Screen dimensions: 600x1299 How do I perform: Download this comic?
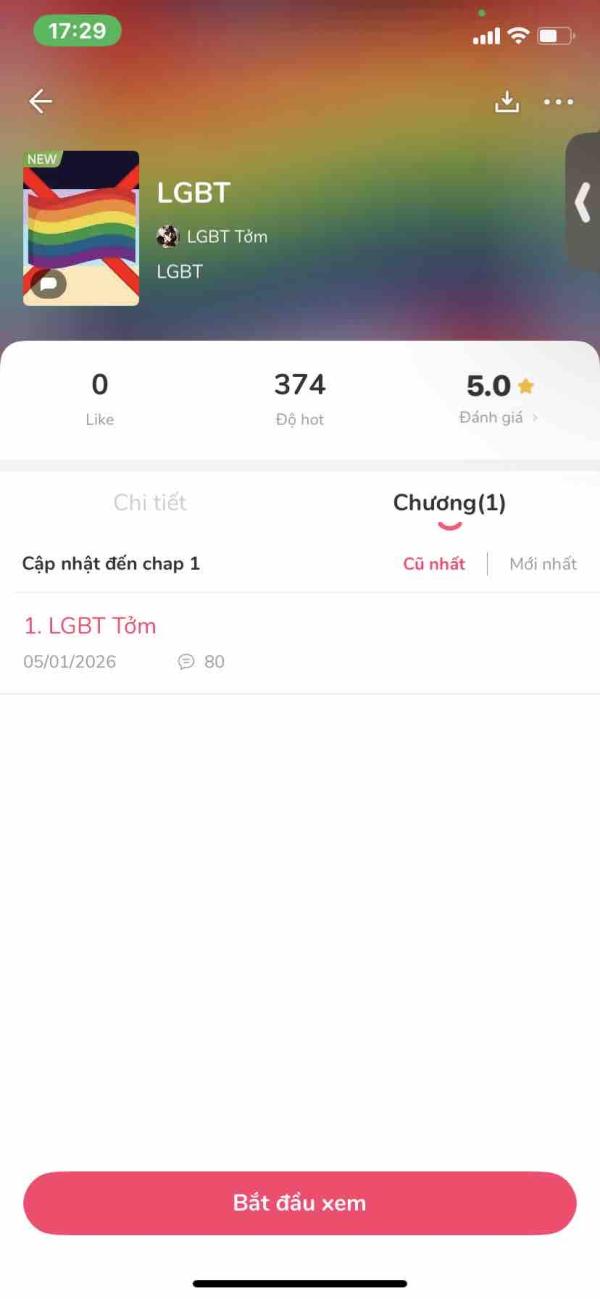[507, 101]
